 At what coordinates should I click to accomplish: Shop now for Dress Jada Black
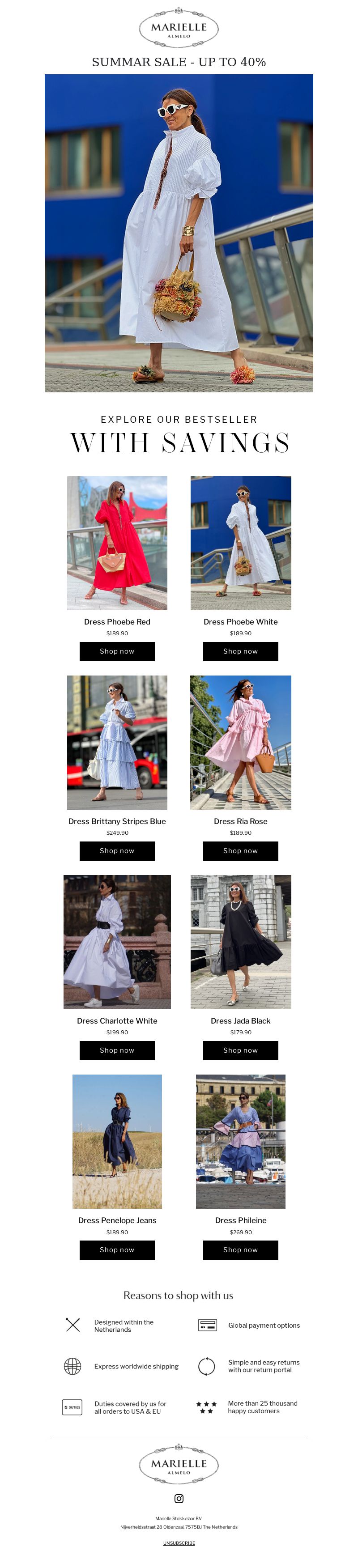coord(240,1050)
